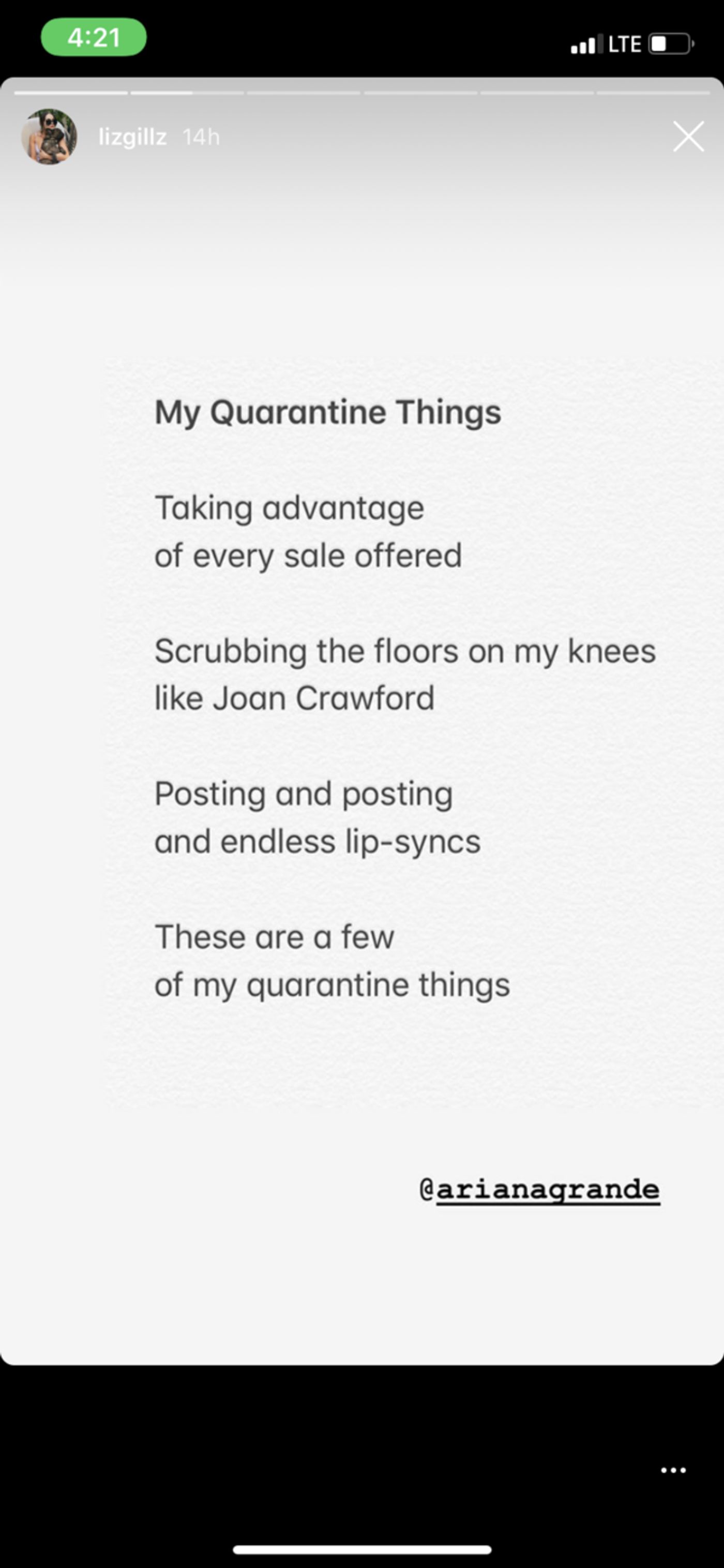Tap the poem title My Quarantine Things

point(328,411)
